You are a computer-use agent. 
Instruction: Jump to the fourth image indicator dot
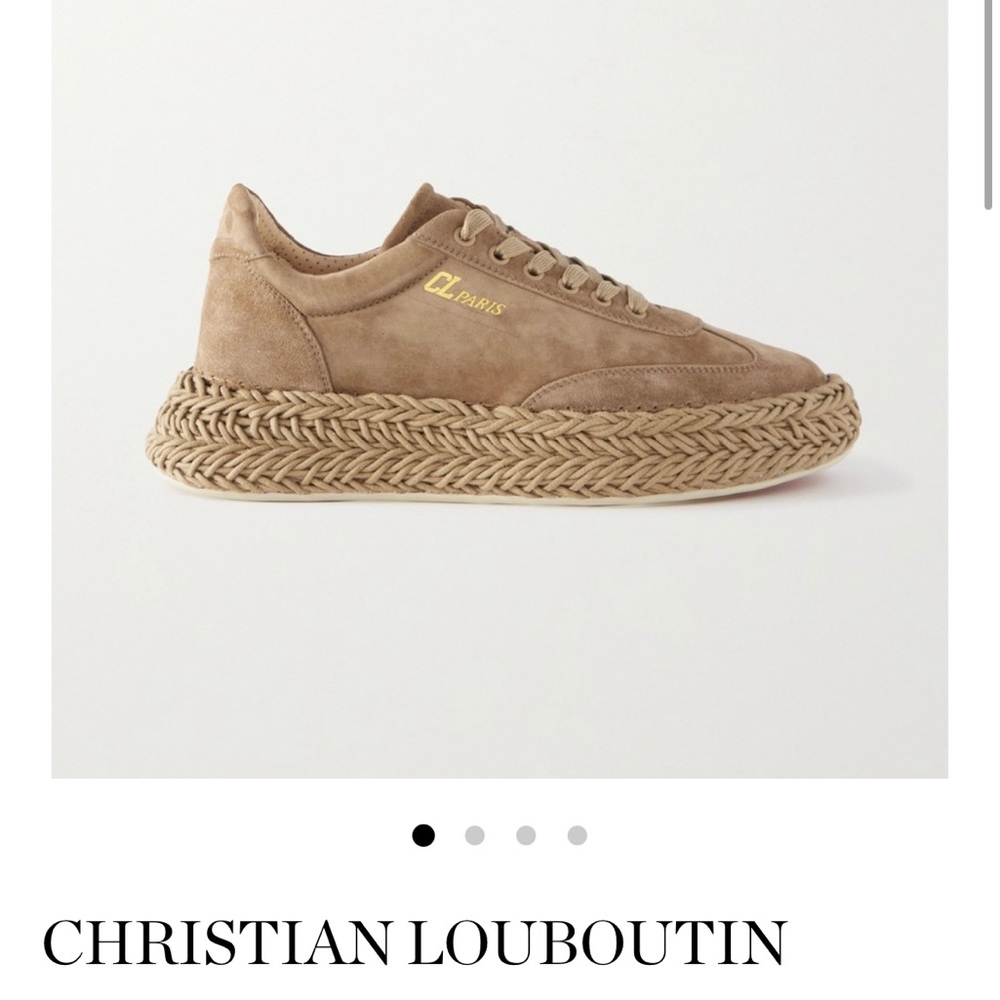[577, 835]
